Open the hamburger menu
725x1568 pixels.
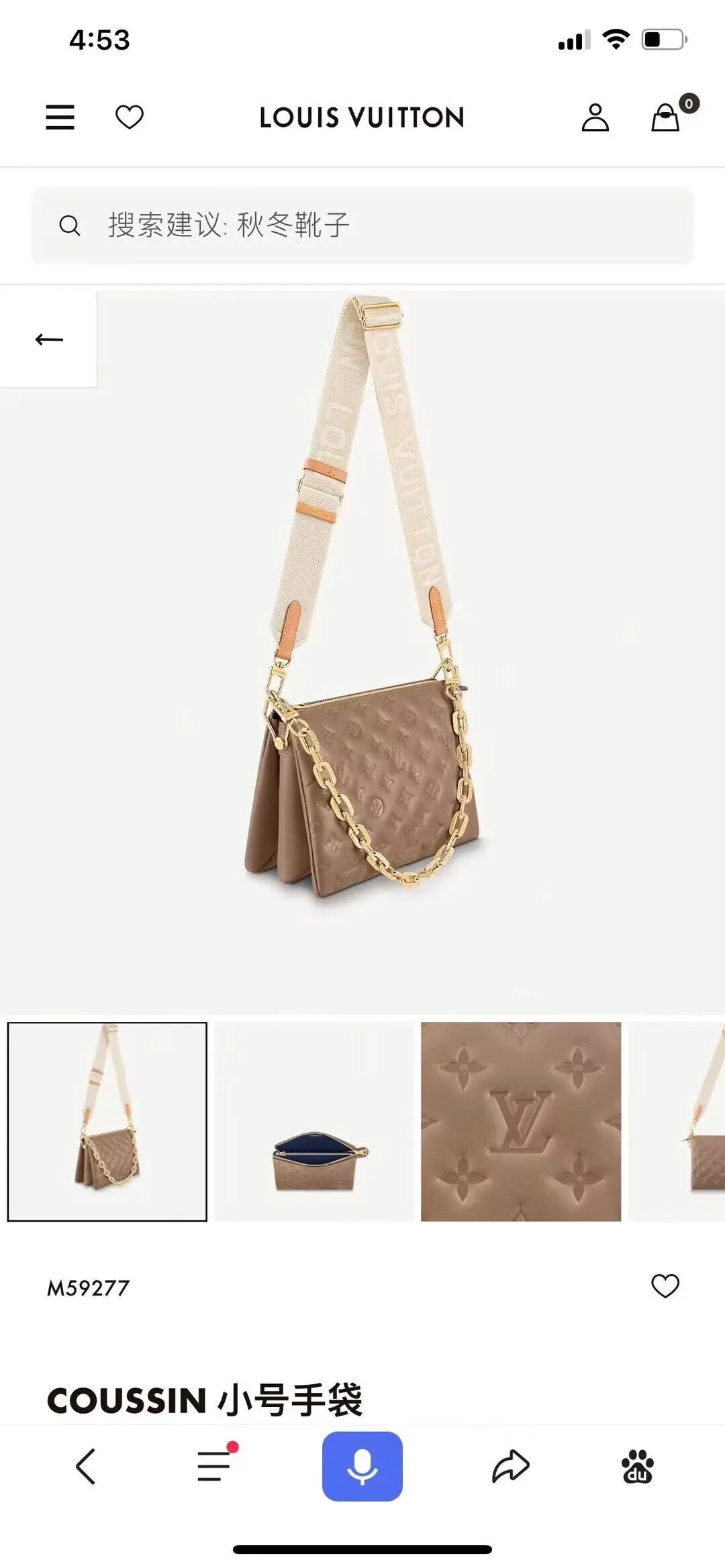click(60, 117)
